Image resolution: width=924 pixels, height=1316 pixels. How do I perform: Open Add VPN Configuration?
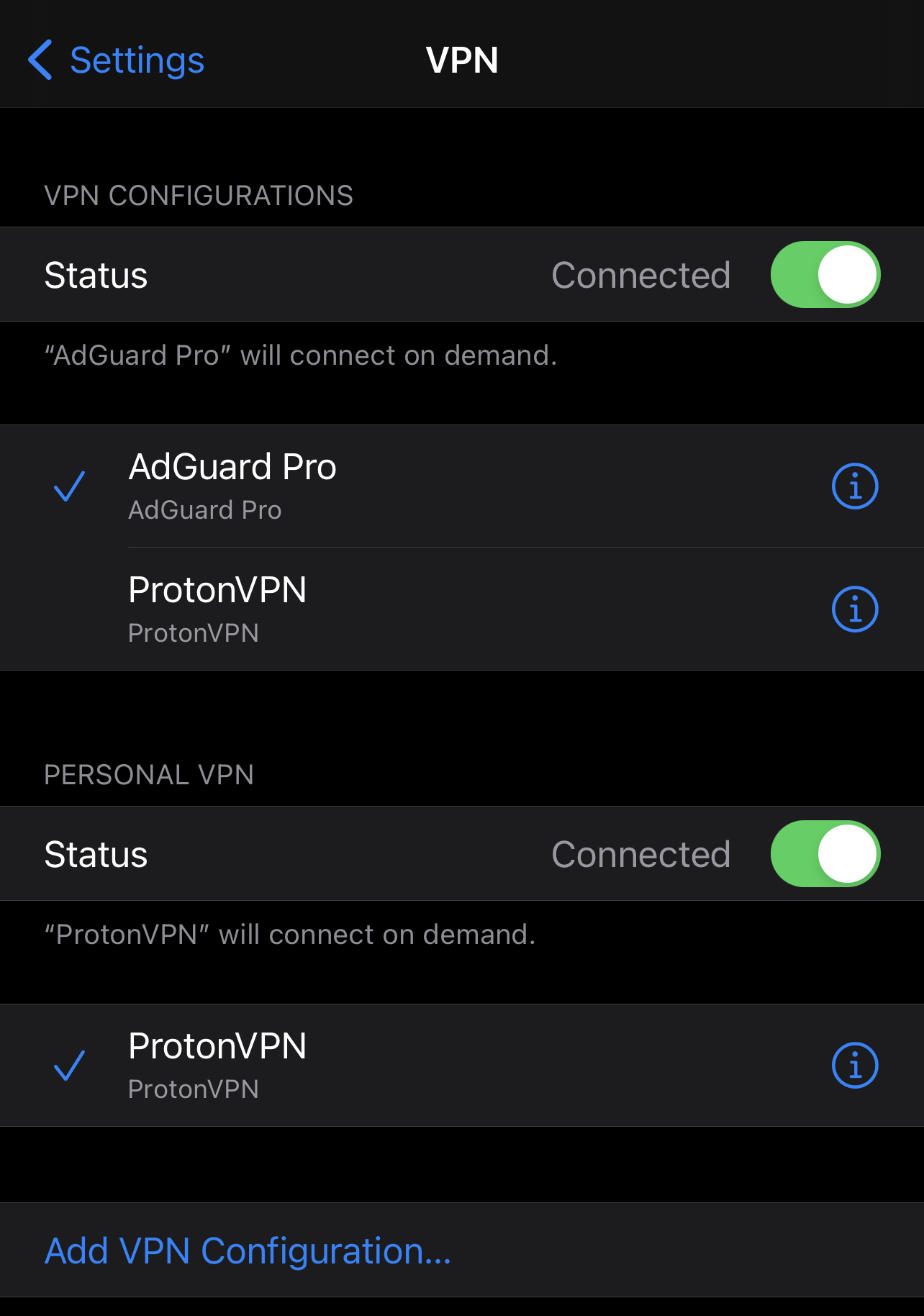coord(247,1251)
